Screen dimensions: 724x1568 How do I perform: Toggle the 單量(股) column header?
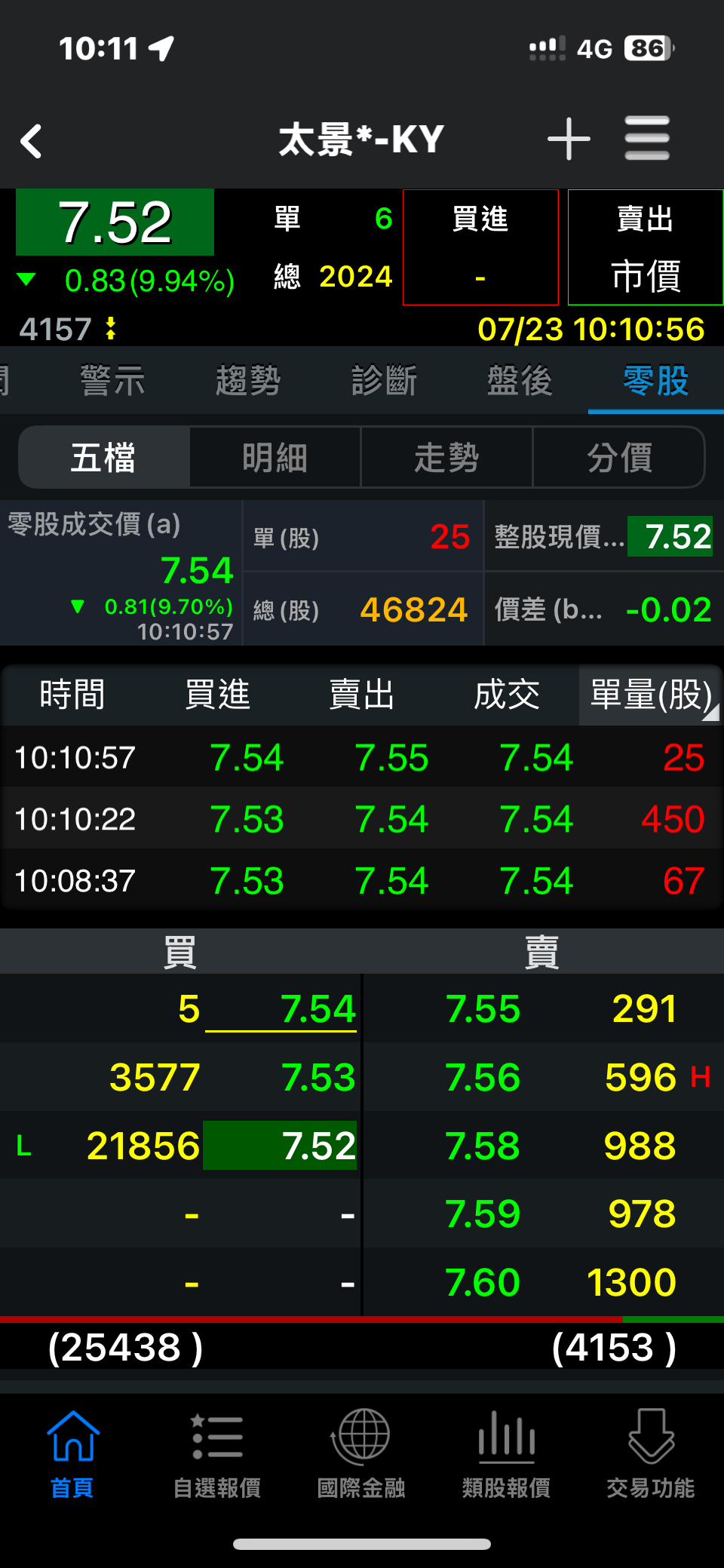(x=651, y=695)
